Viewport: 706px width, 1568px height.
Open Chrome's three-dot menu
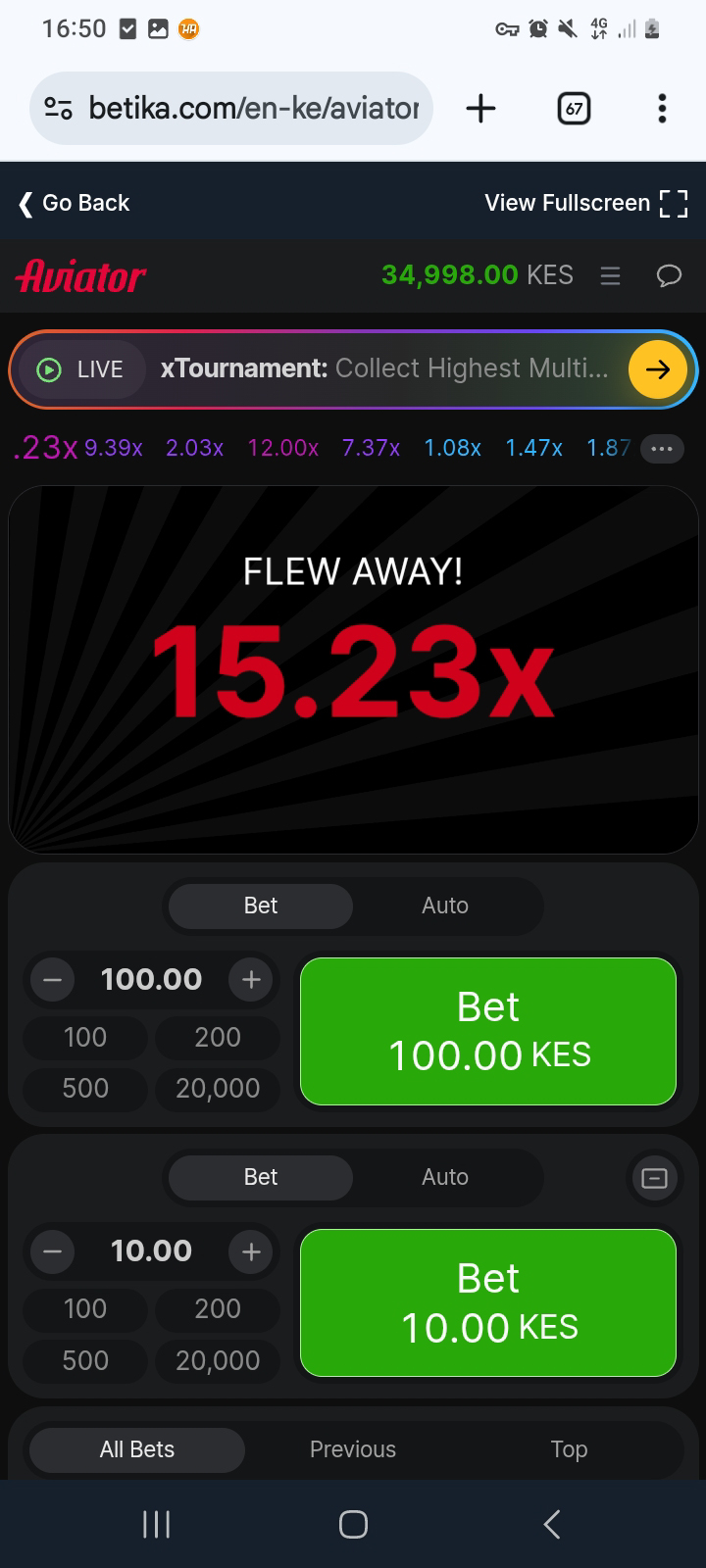tap(662, 108)
